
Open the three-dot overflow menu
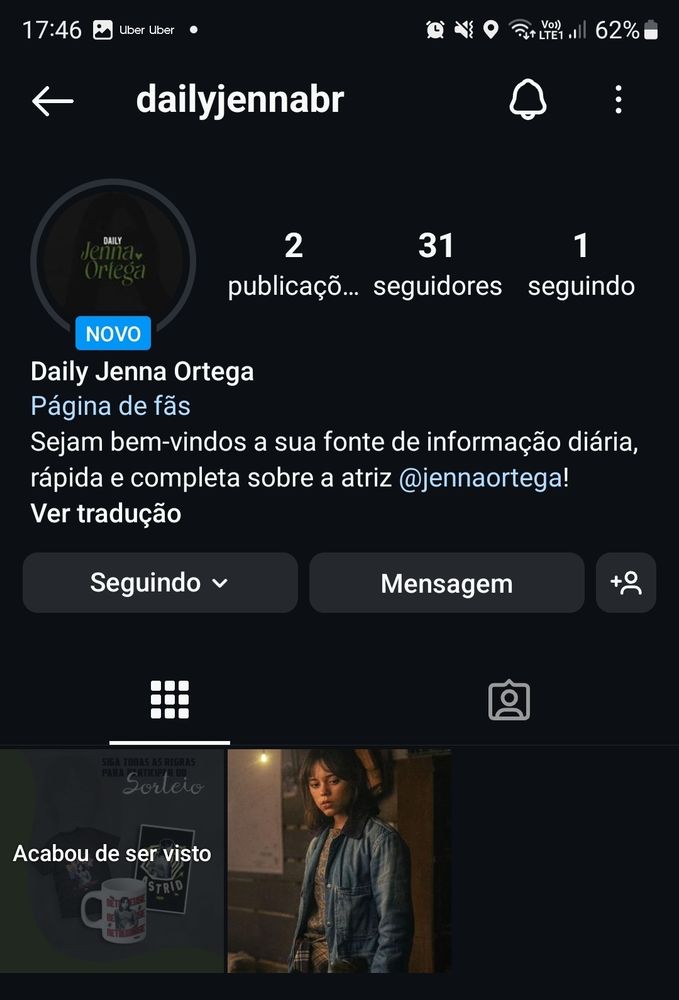tap(618, 100)
